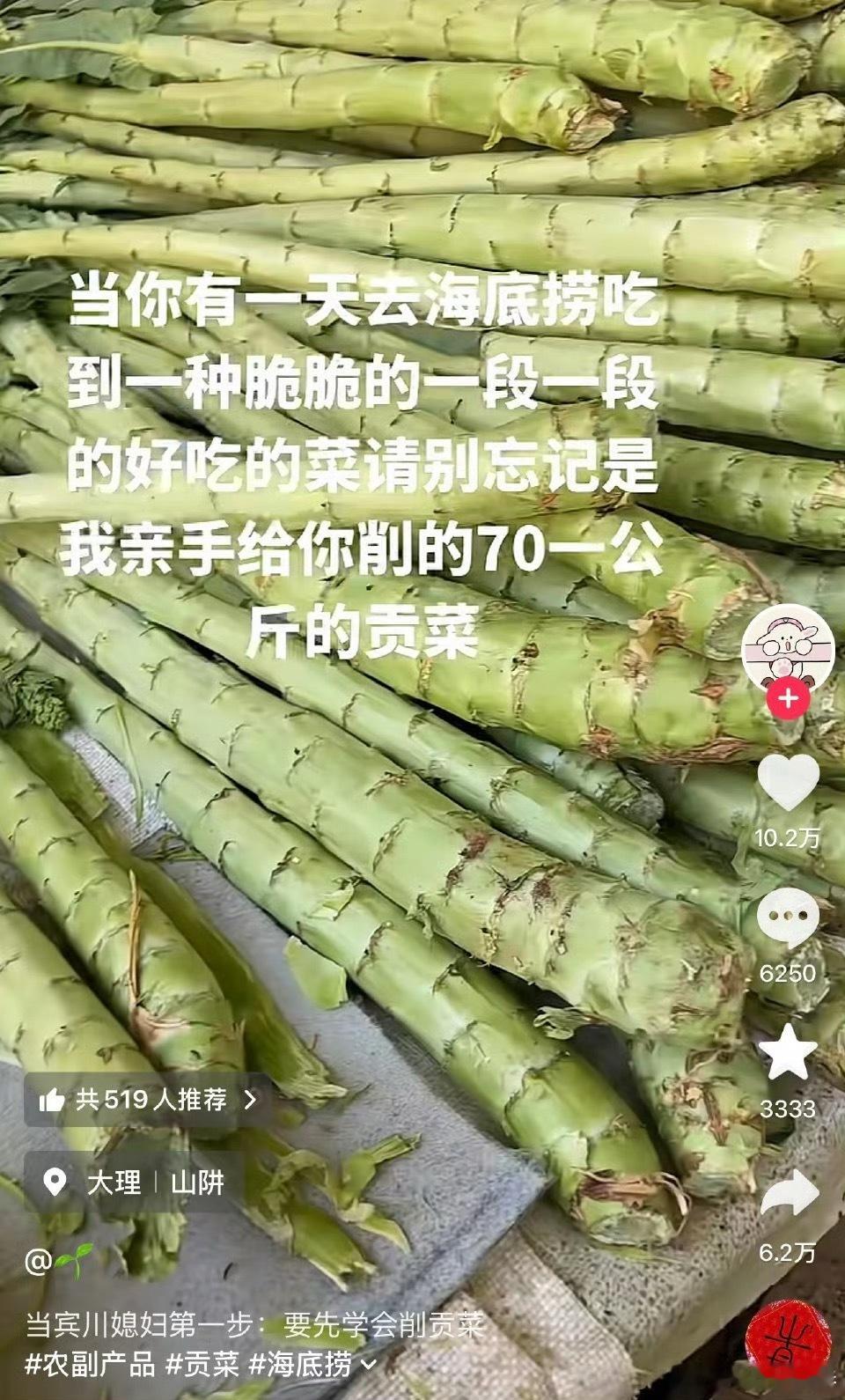Click the location pin icon
Viewport: 845px width, 1400px height.
[55, 1180]
